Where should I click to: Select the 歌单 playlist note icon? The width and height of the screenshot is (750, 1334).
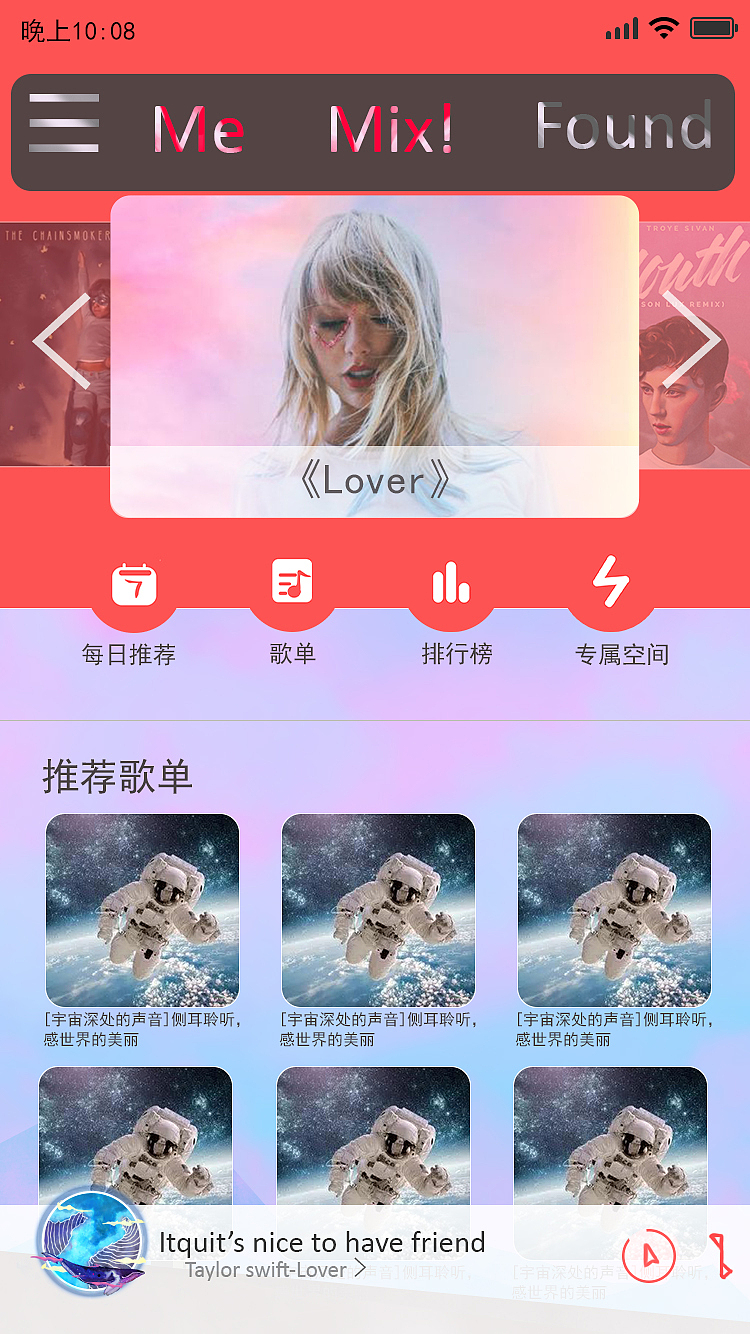tap(292, 580)
